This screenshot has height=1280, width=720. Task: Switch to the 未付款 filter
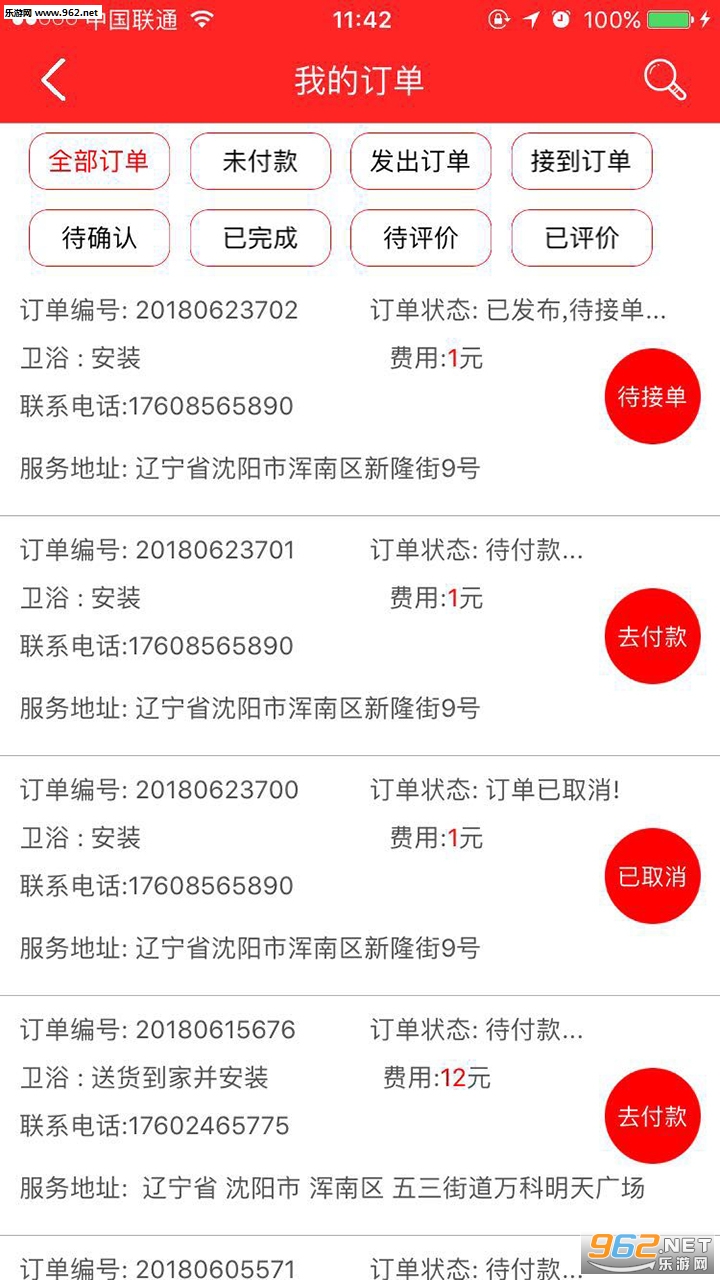tap(260, 161)
